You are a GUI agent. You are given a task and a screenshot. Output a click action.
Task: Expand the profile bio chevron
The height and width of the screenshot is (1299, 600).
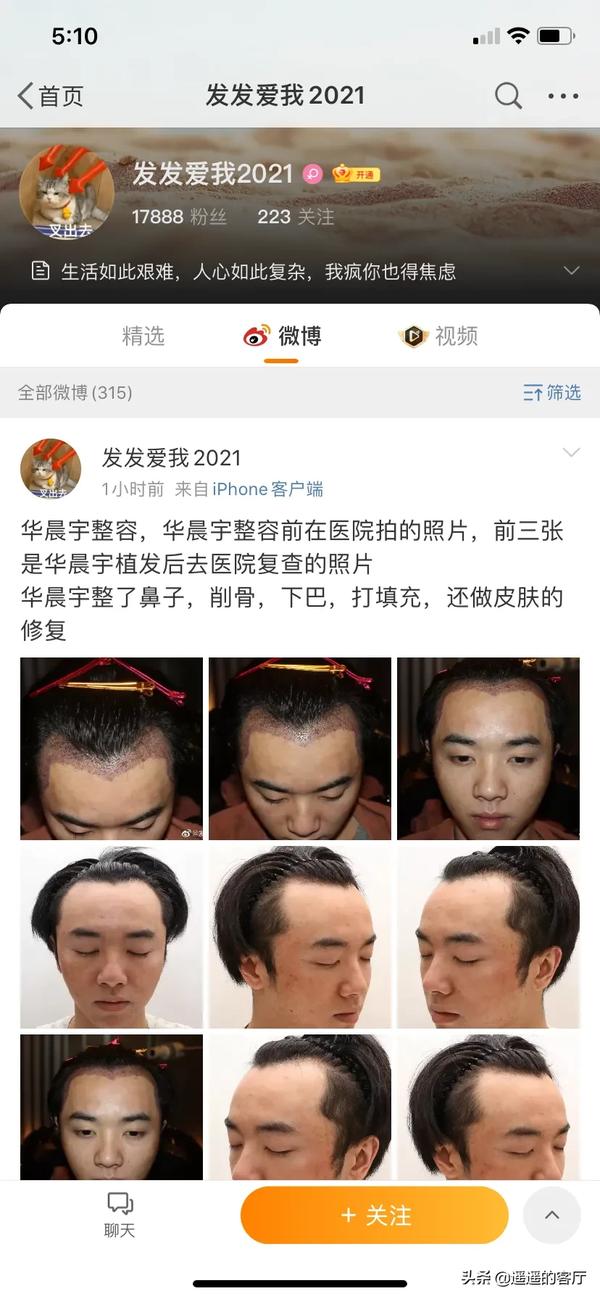coord(572,271)
